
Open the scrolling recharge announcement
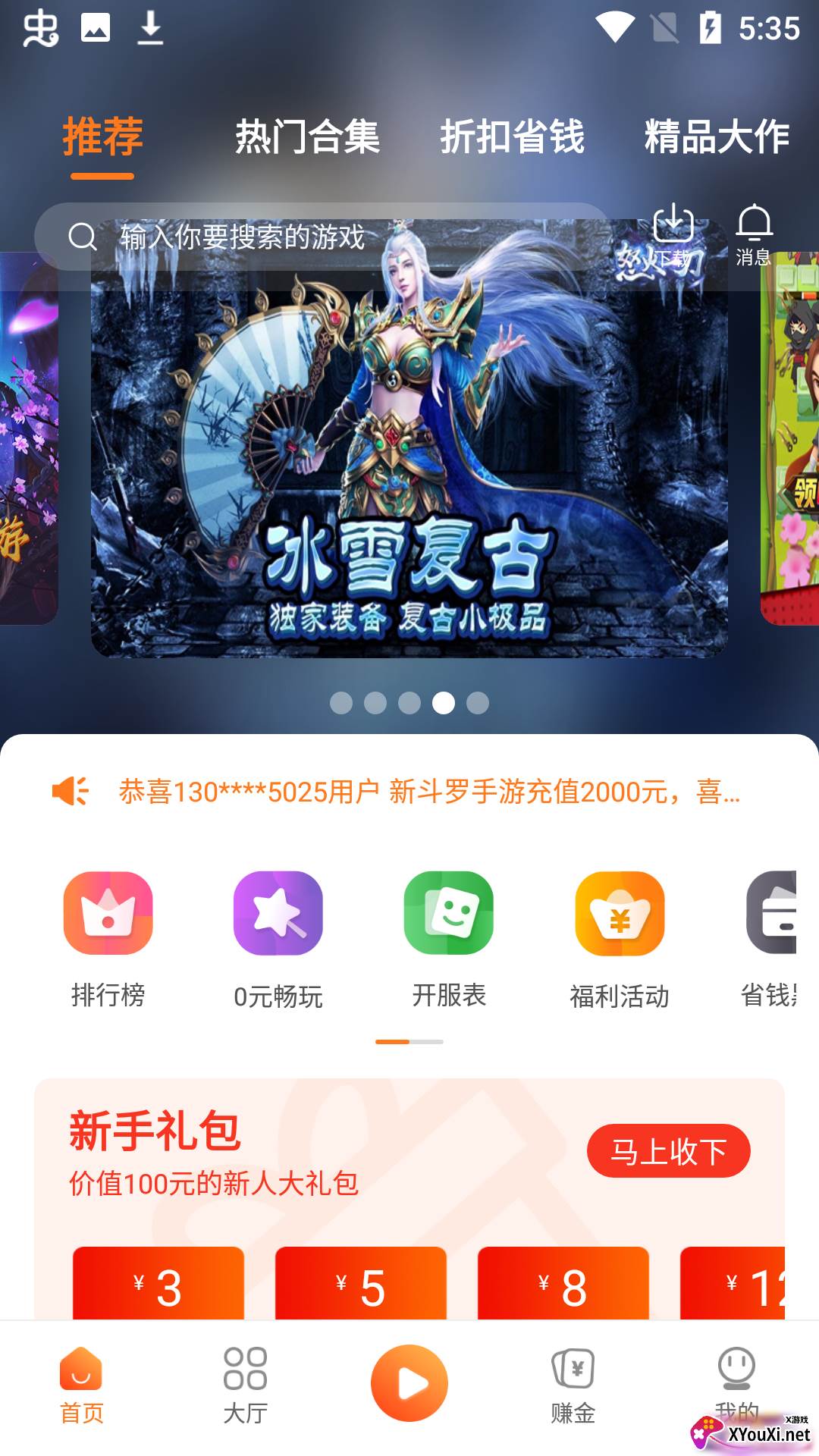(428, 792)
